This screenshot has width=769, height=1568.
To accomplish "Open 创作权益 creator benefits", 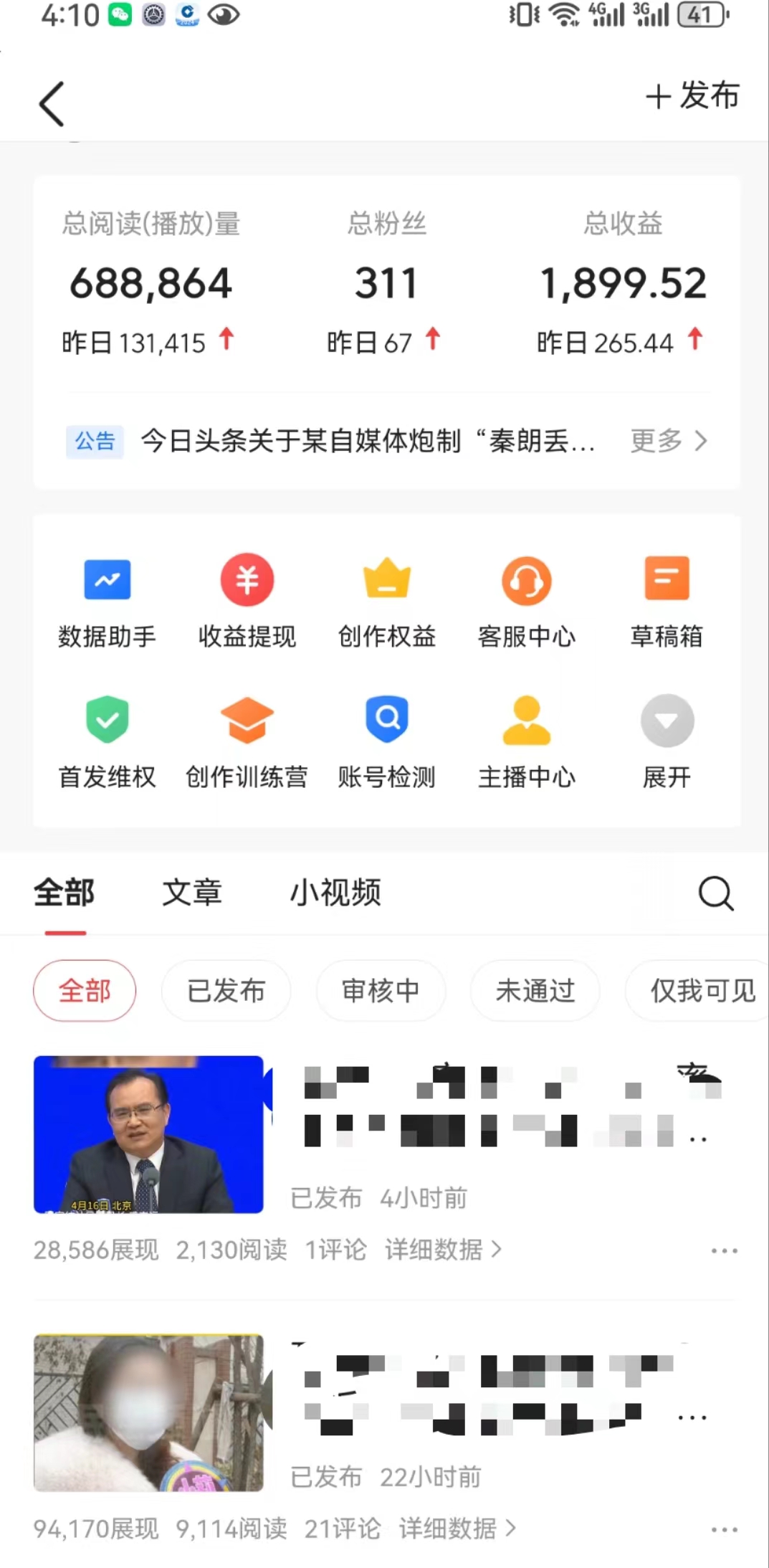I will coord(386,601).
